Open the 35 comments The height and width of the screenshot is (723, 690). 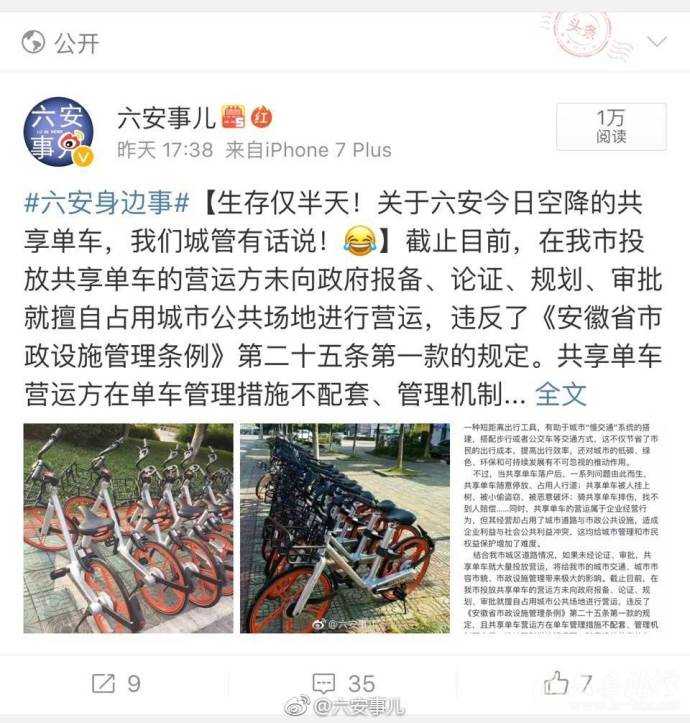coord(343,684)
